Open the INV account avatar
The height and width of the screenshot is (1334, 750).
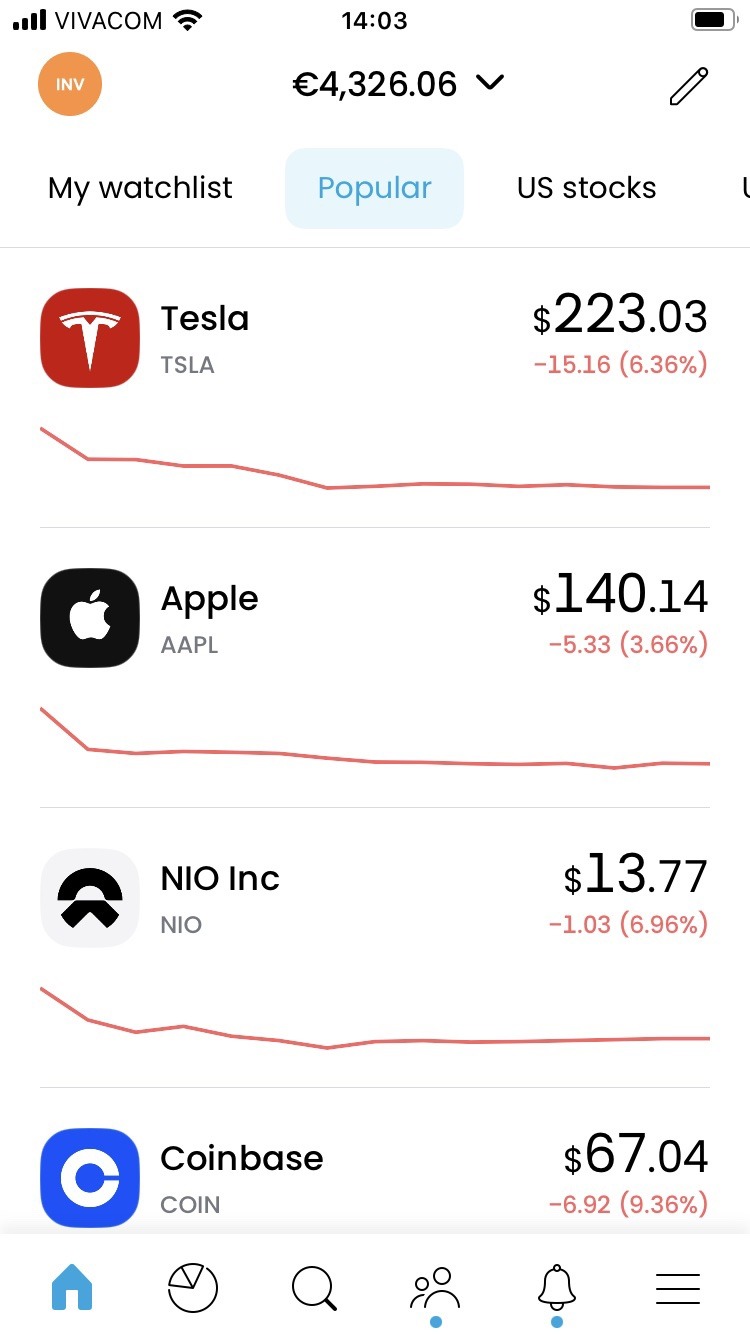(x=70, y=84)
